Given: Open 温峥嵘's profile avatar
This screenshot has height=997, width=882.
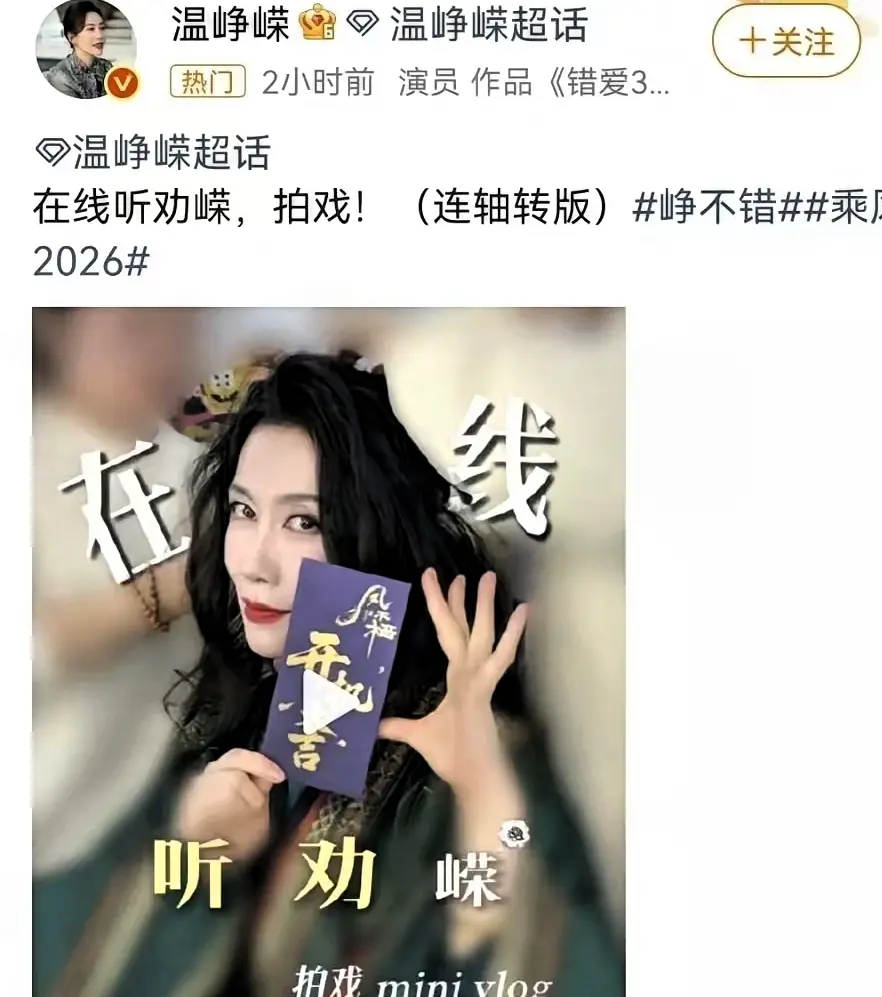Looking at the screenshot, I should point(84,50).
